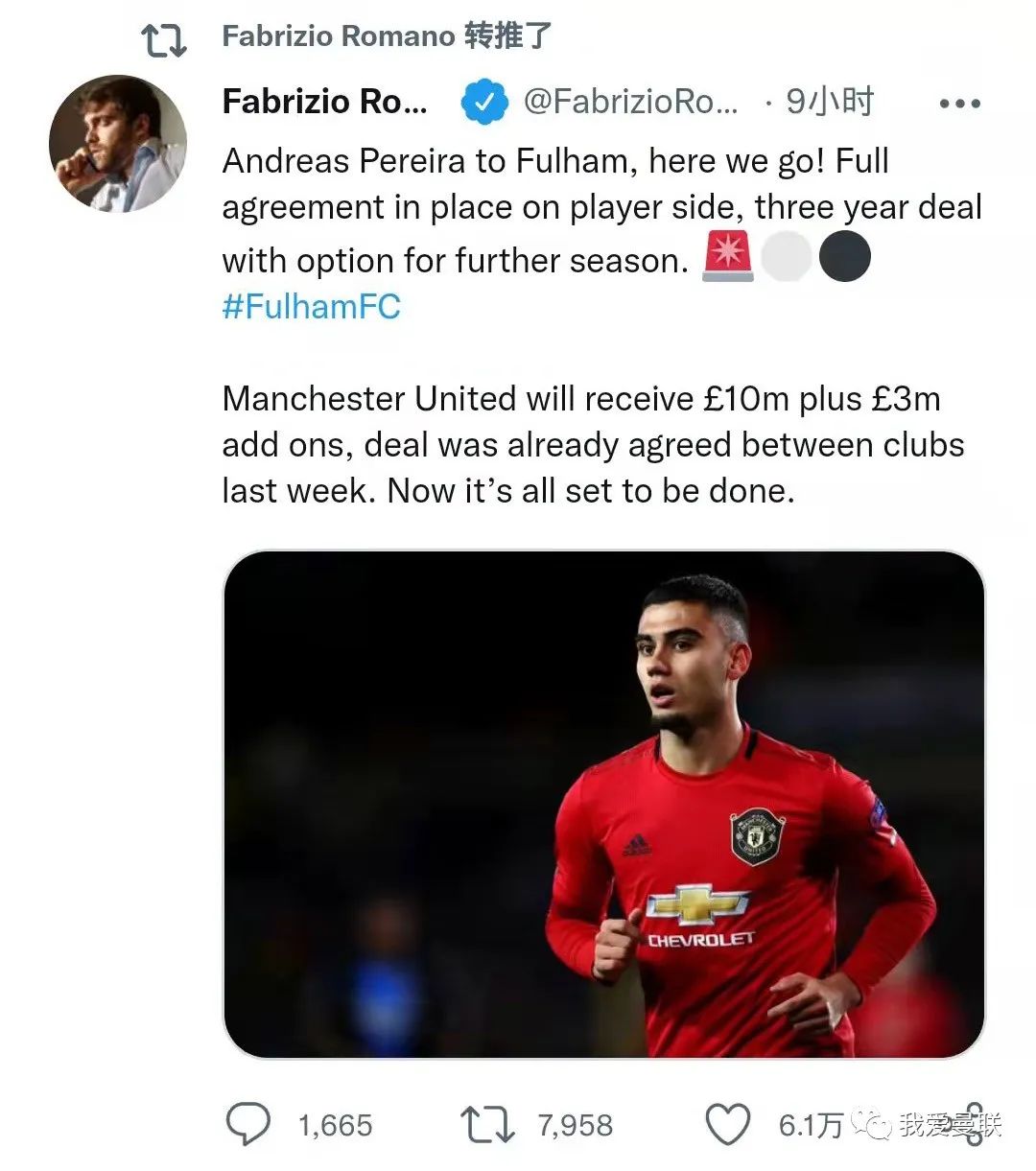The width and height of the screenshot is (1036, 1171).
Task: Open Fabrizio Romano's profile picture
Action: click(x=118, y=144)
